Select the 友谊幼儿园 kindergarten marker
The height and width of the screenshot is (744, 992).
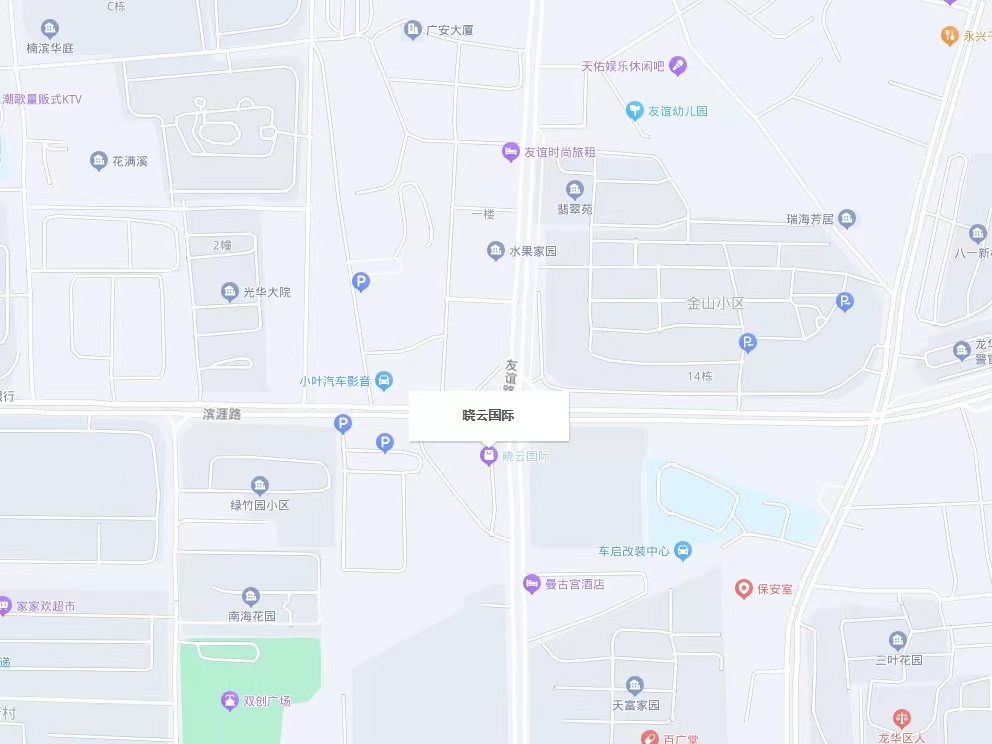pyautogui.click(x=634, y=111)
